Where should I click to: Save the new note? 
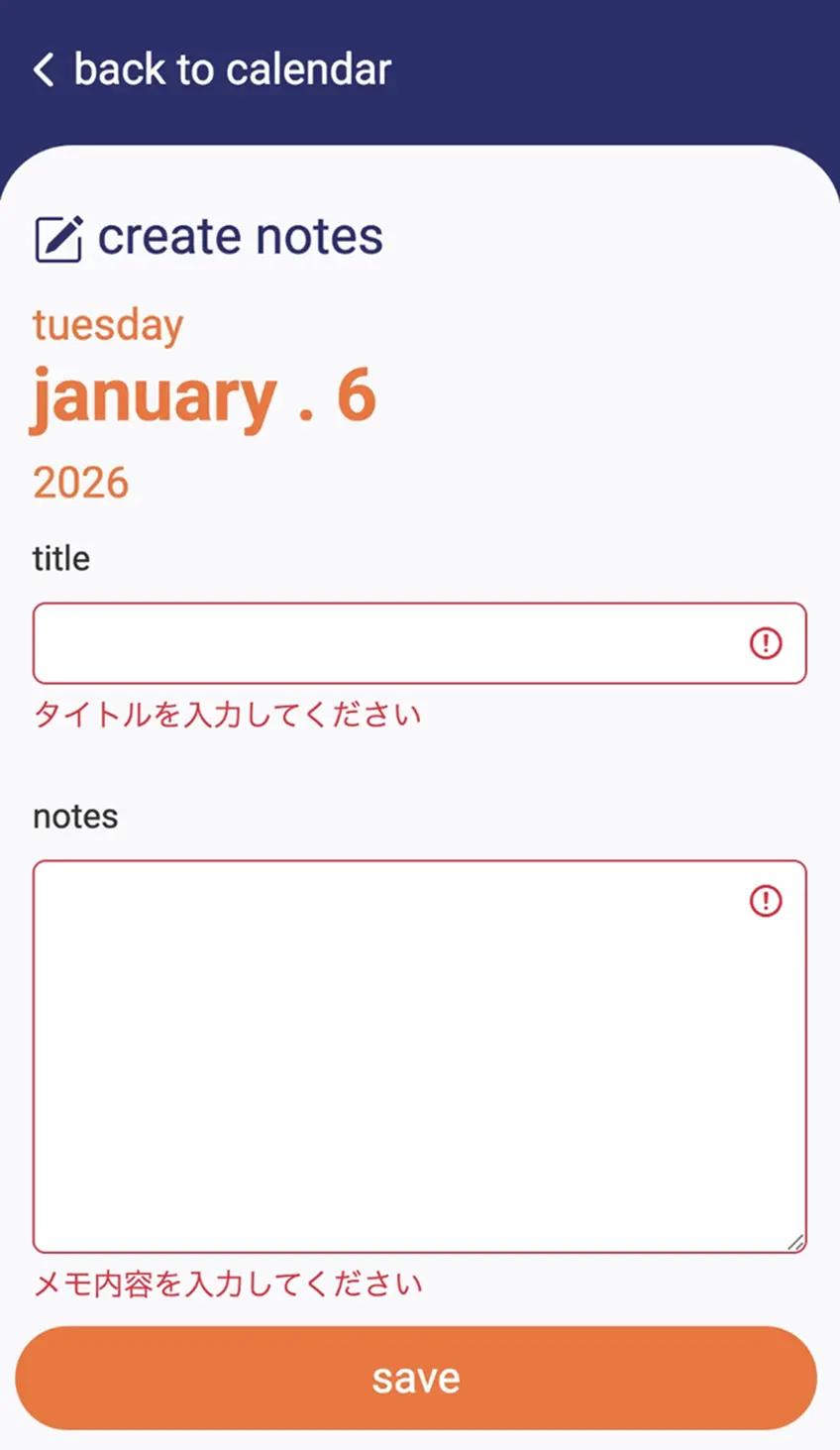coord(416,1378)
